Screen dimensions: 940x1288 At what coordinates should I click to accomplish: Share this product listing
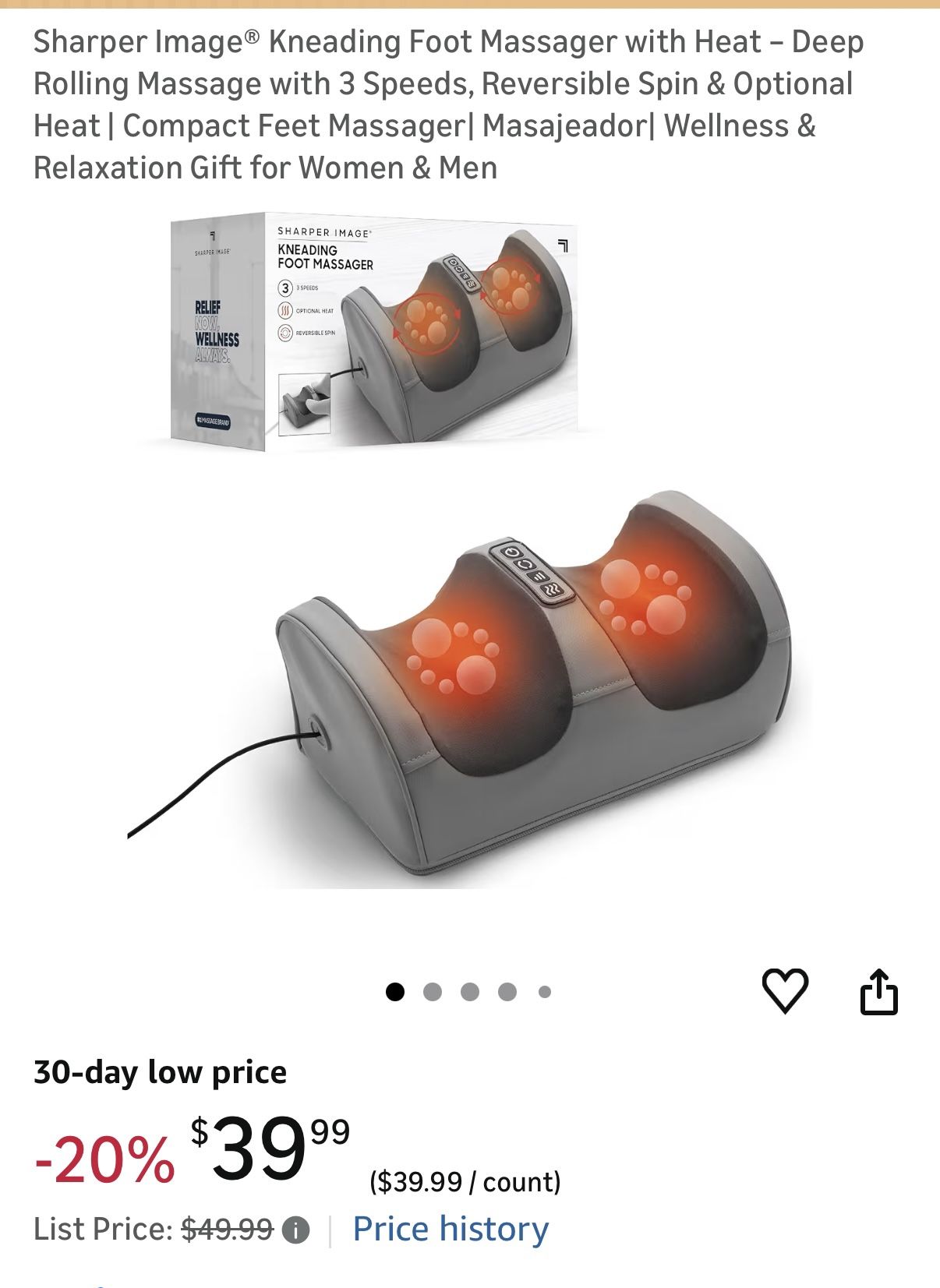click(878, 991)
